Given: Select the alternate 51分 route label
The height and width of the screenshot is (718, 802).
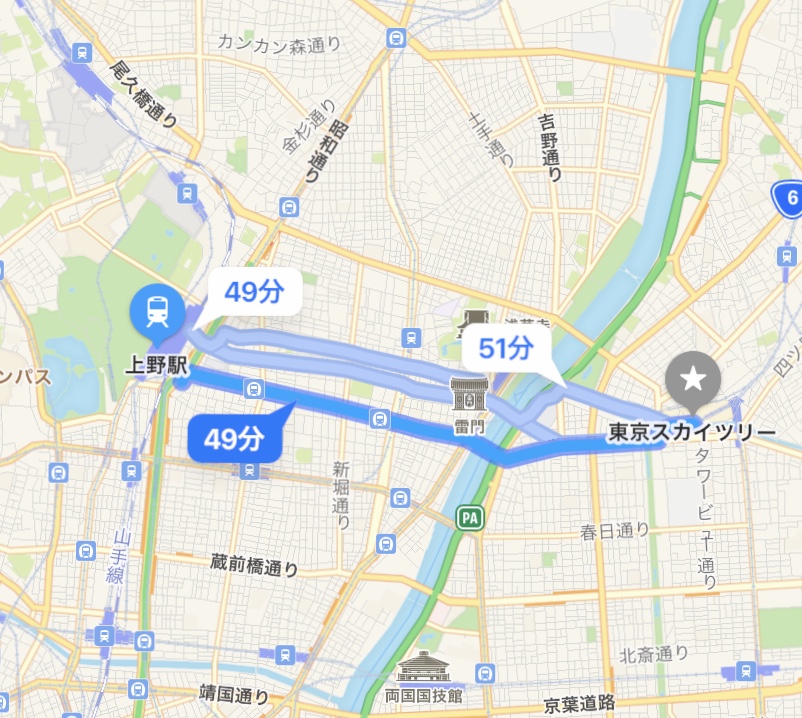Looking at the screenshot, I should pos(506,349).
